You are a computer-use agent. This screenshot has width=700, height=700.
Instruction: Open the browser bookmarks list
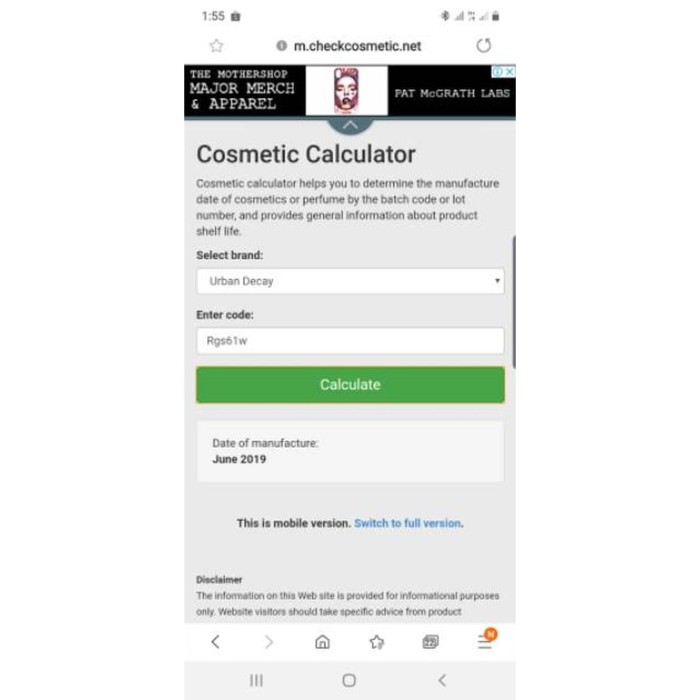[376, 642]
